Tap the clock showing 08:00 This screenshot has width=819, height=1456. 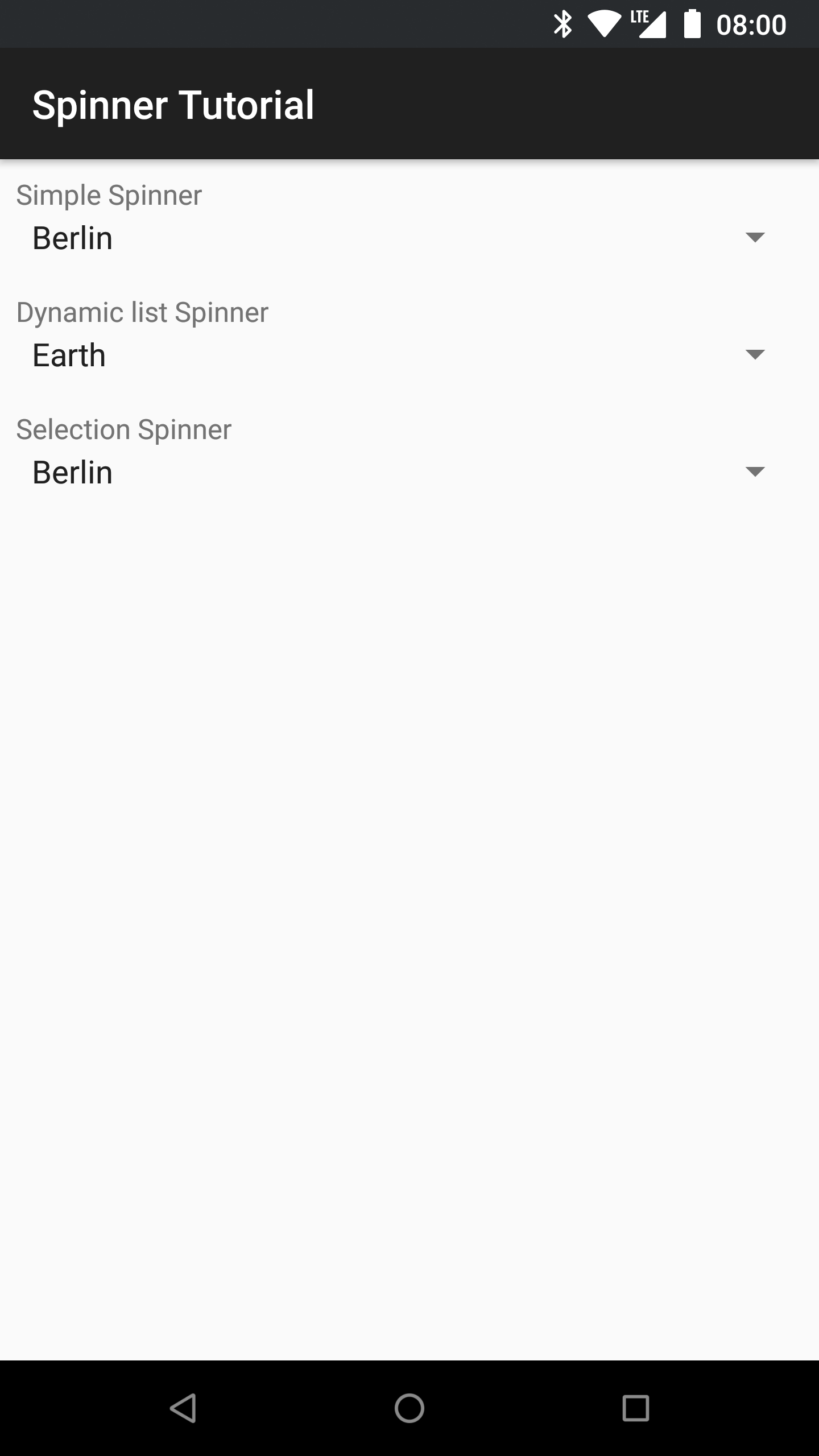(x=752, y=24)
